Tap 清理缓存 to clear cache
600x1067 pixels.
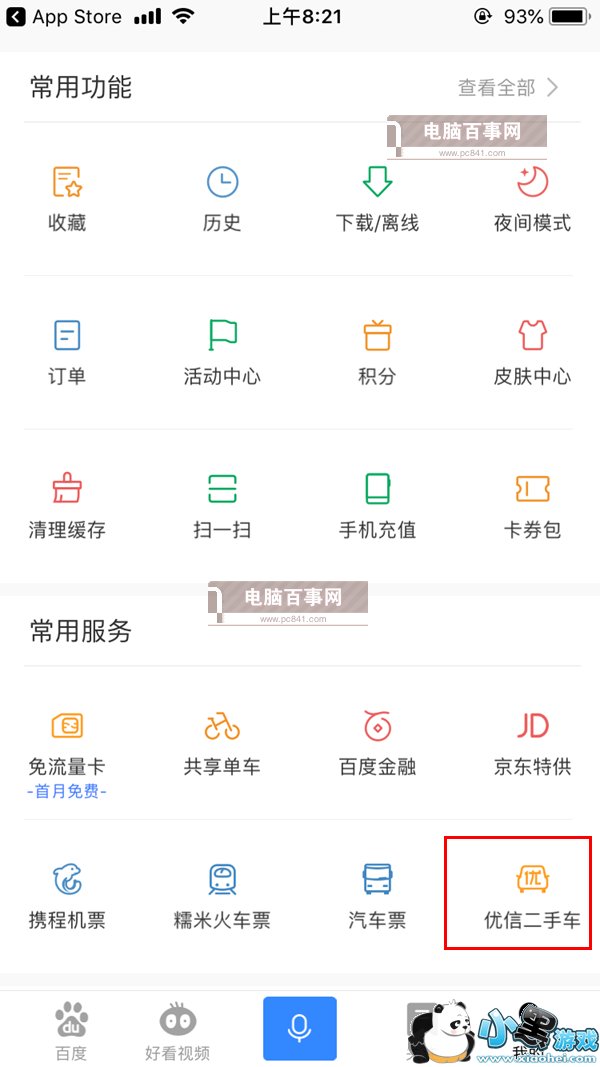tap(67, 506)
